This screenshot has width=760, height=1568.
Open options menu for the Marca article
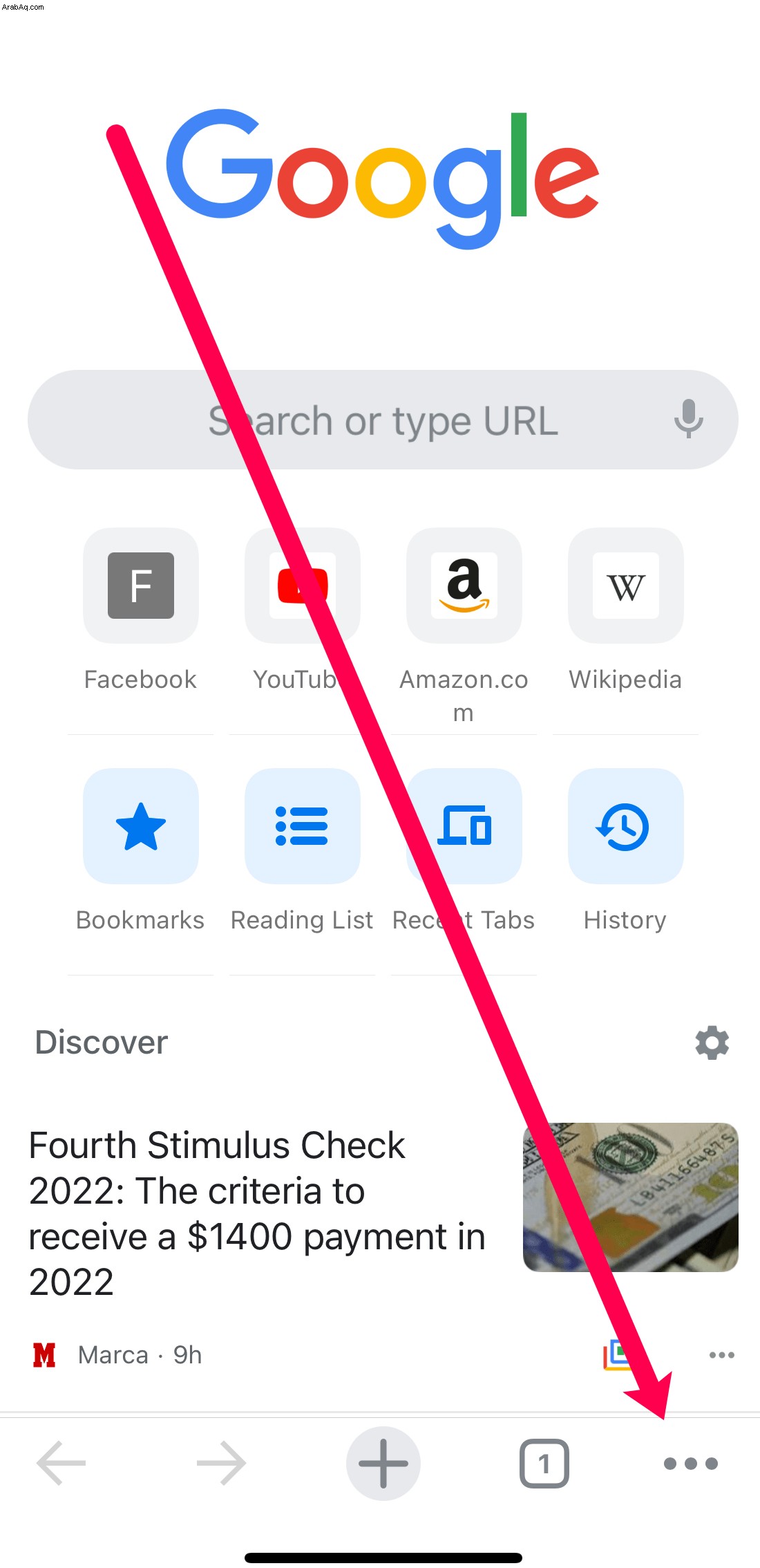(x=722, y=1355)
